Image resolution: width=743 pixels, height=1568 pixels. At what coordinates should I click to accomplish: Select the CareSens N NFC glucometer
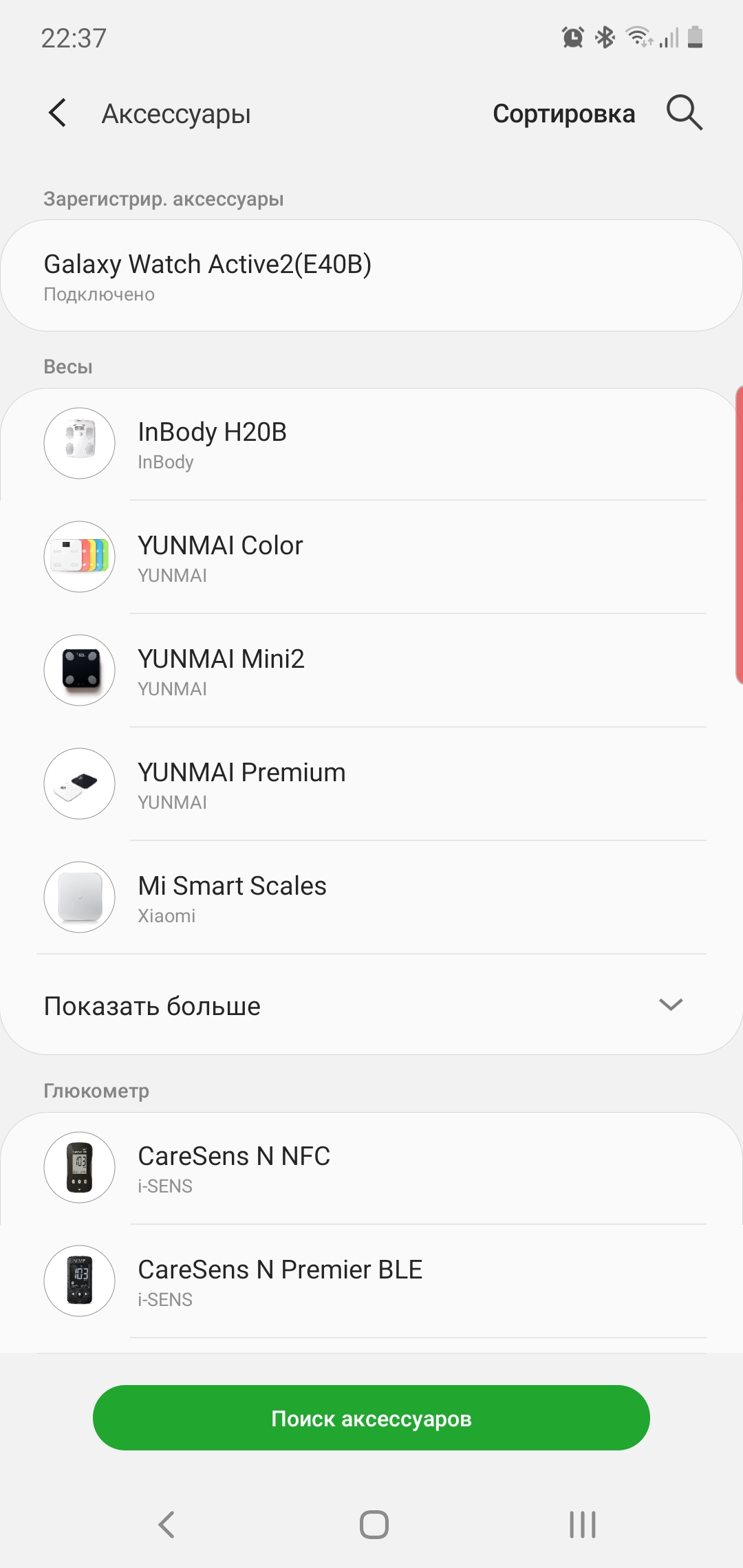[371, 1168]
